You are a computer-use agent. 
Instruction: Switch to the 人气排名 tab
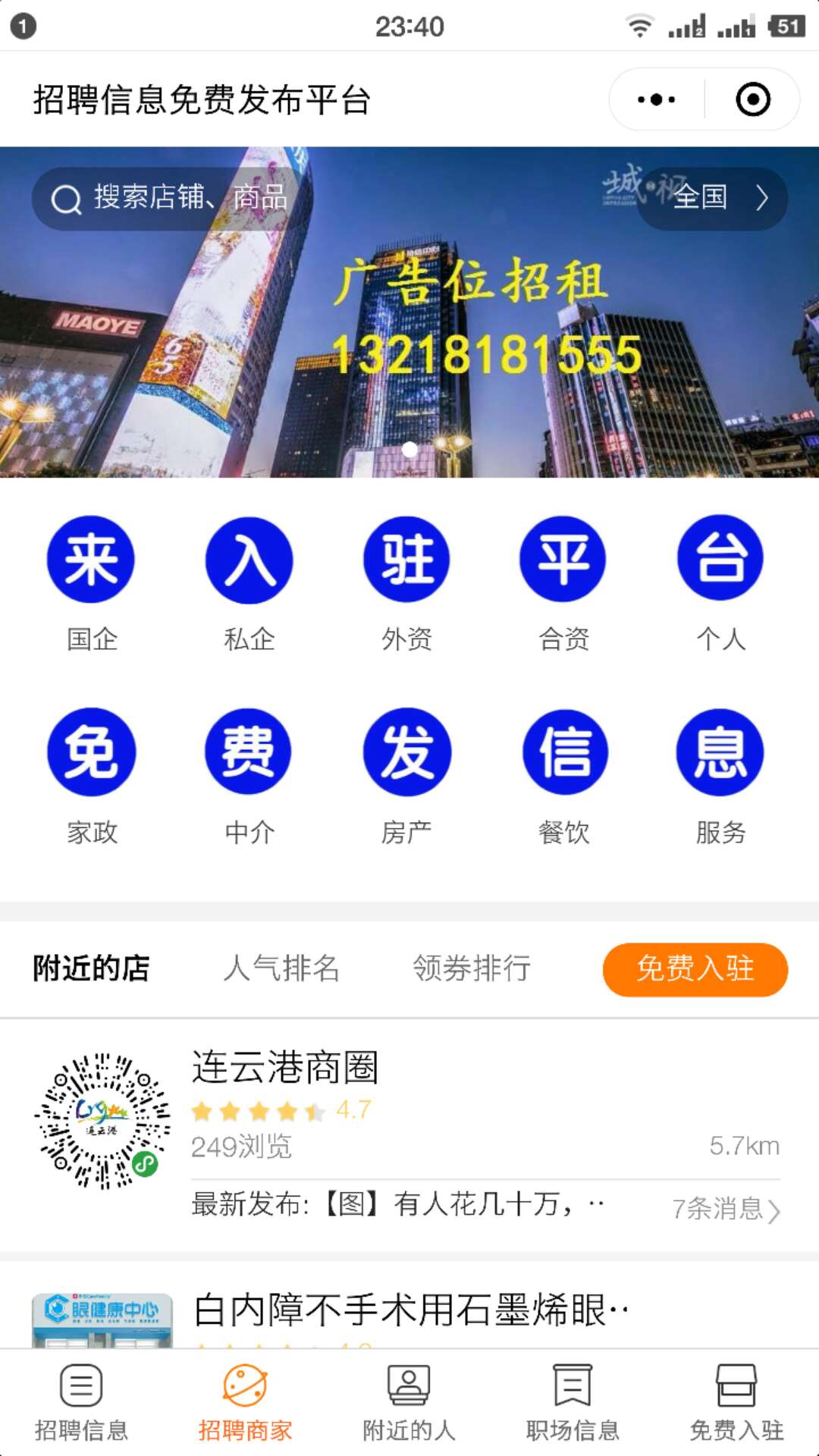pos(281,968)
